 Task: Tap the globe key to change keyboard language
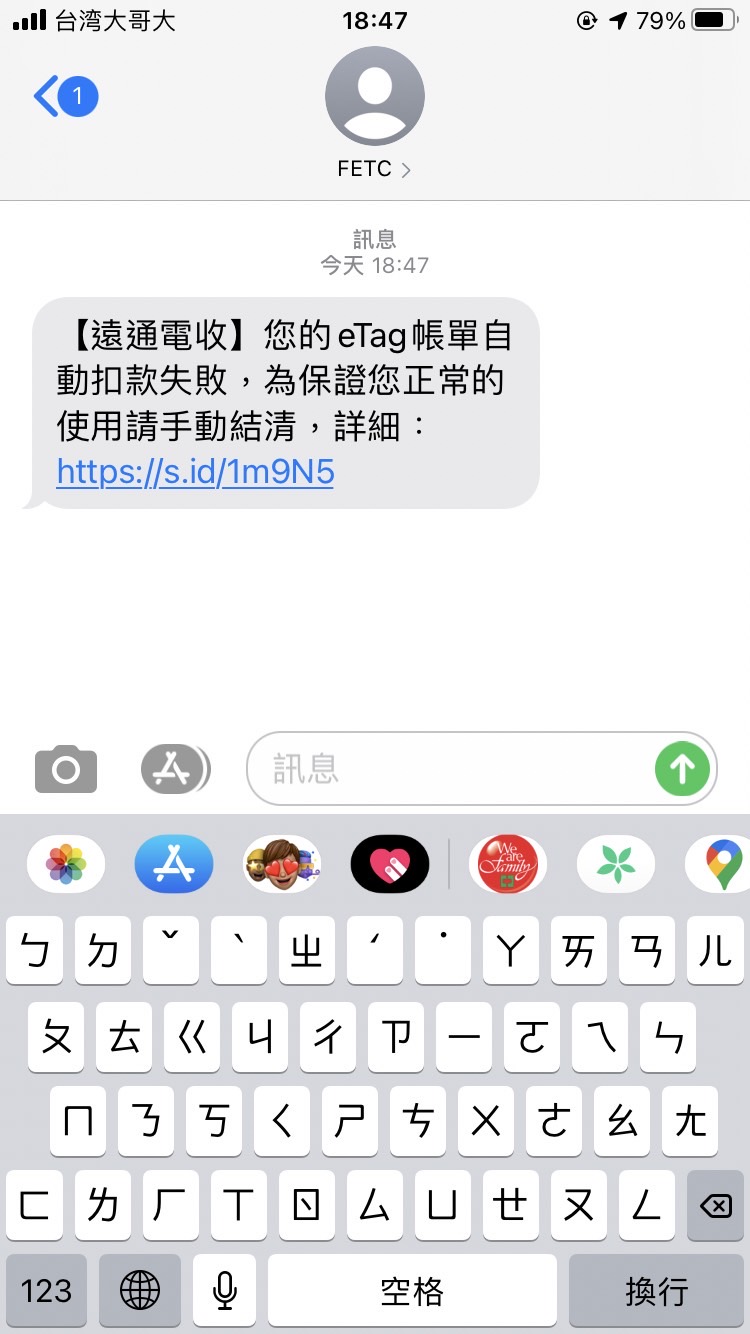click(140, 1290)
